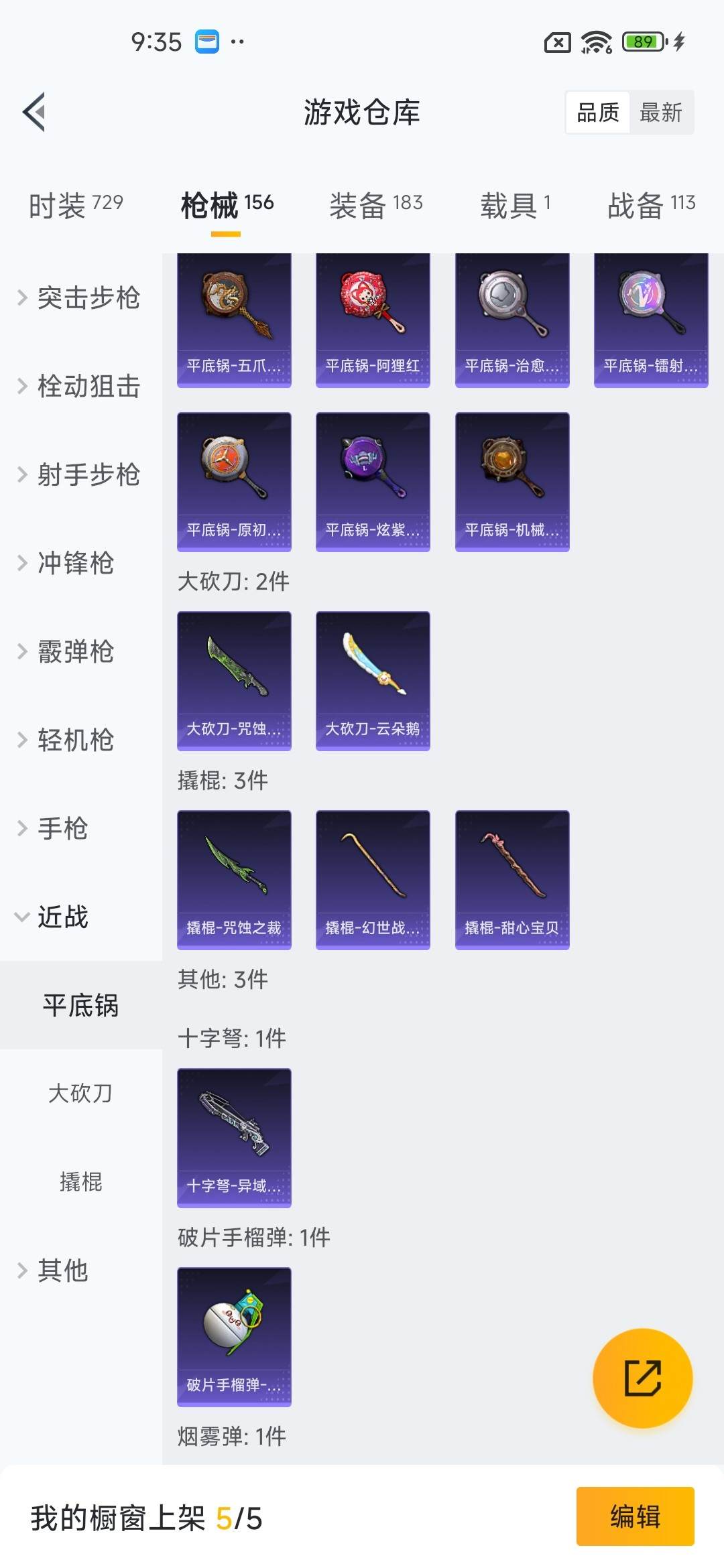
Task: Switch sorting to 最新
Action: coord(661,112)
